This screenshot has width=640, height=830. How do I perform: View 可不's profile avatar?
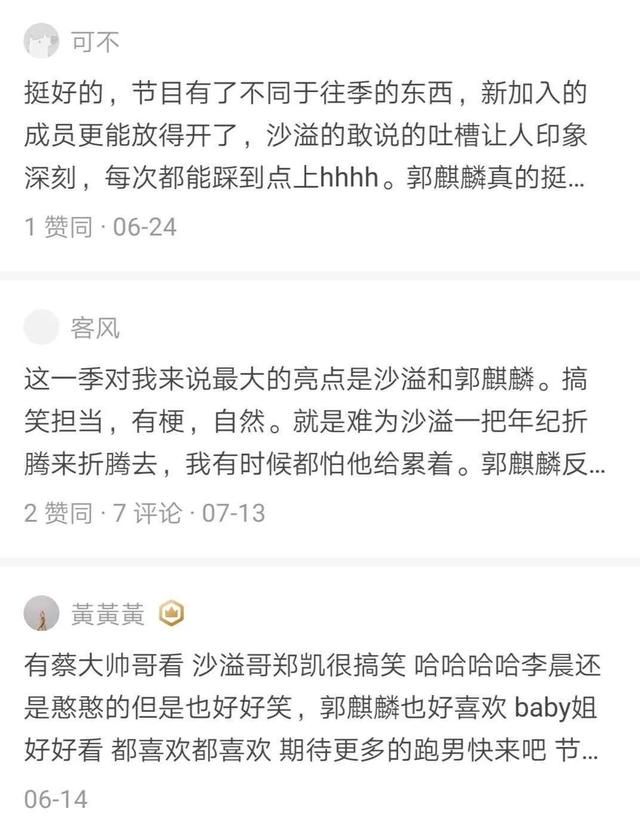[41, 41]
